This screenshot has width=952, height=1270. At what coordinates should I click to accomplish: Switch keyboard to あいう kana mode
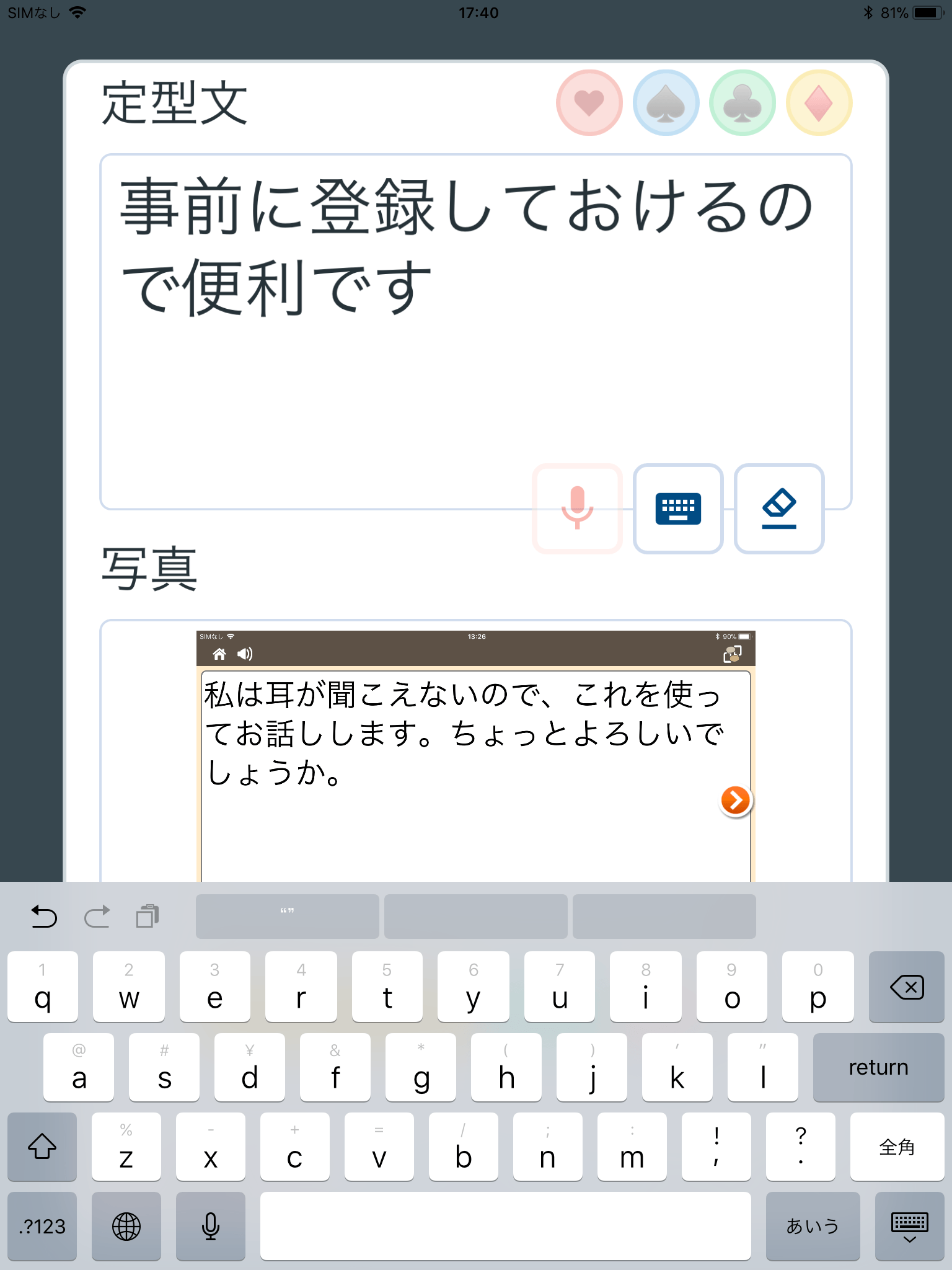(812, 1226)
